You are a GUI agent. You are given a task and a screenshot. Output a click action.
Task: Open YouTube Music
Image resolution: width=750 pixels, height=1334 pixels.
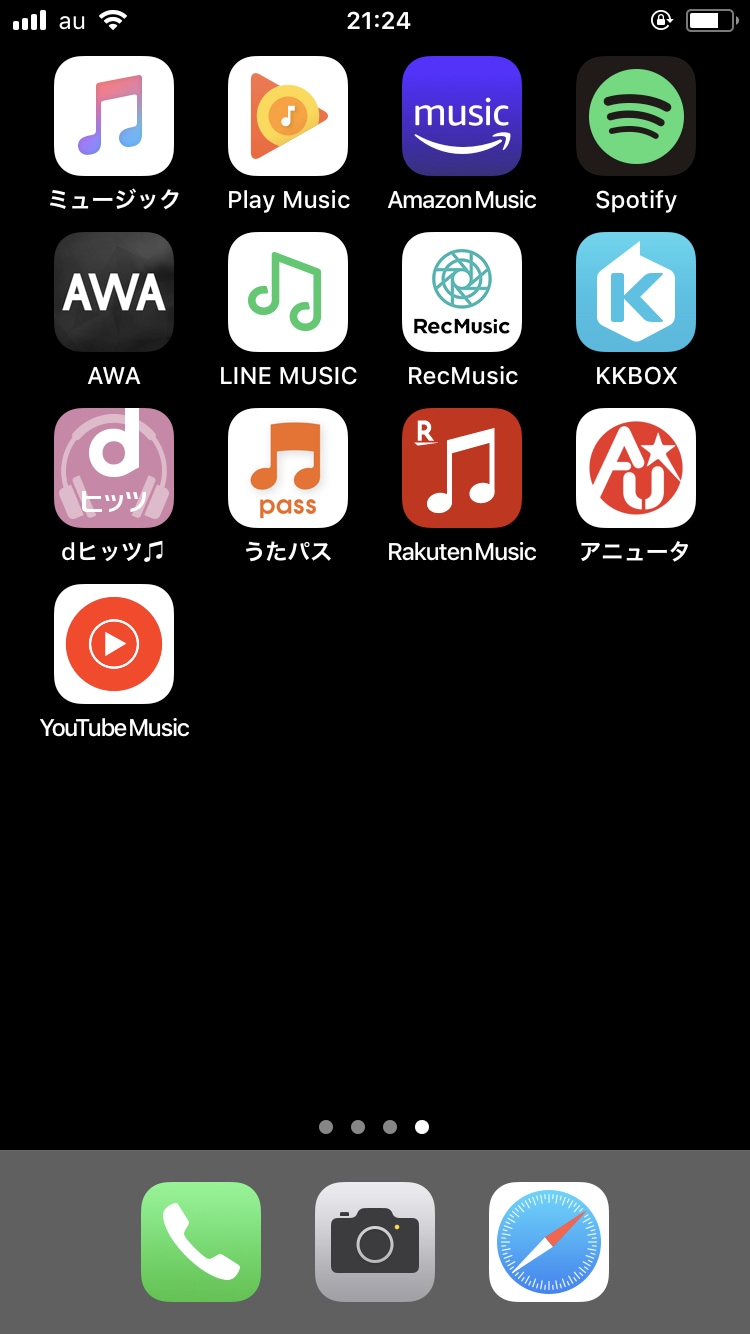click(114, 644)
